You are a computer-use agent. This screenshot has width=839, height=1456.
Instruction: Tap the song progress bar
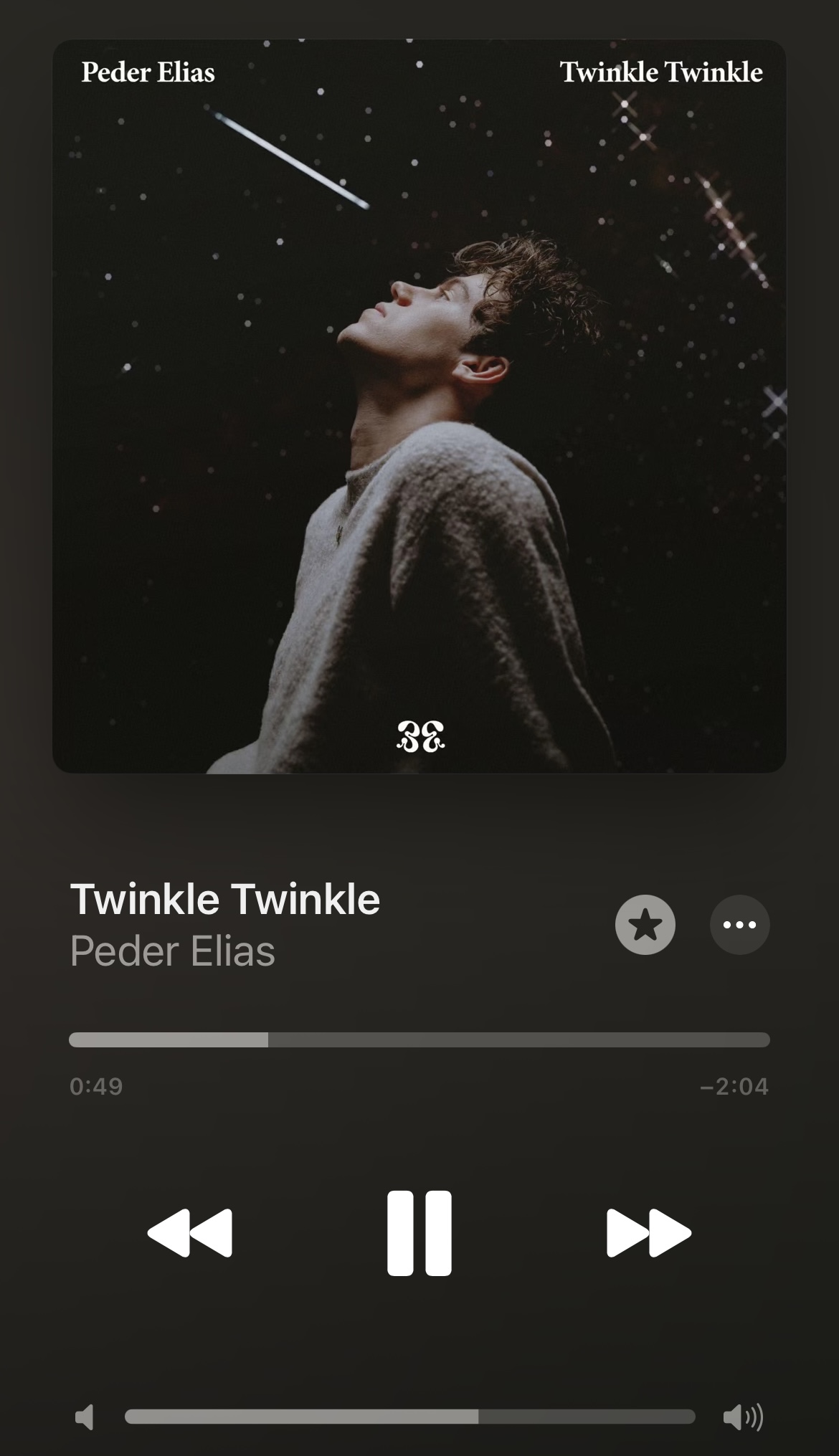(x=419, y=1039)
